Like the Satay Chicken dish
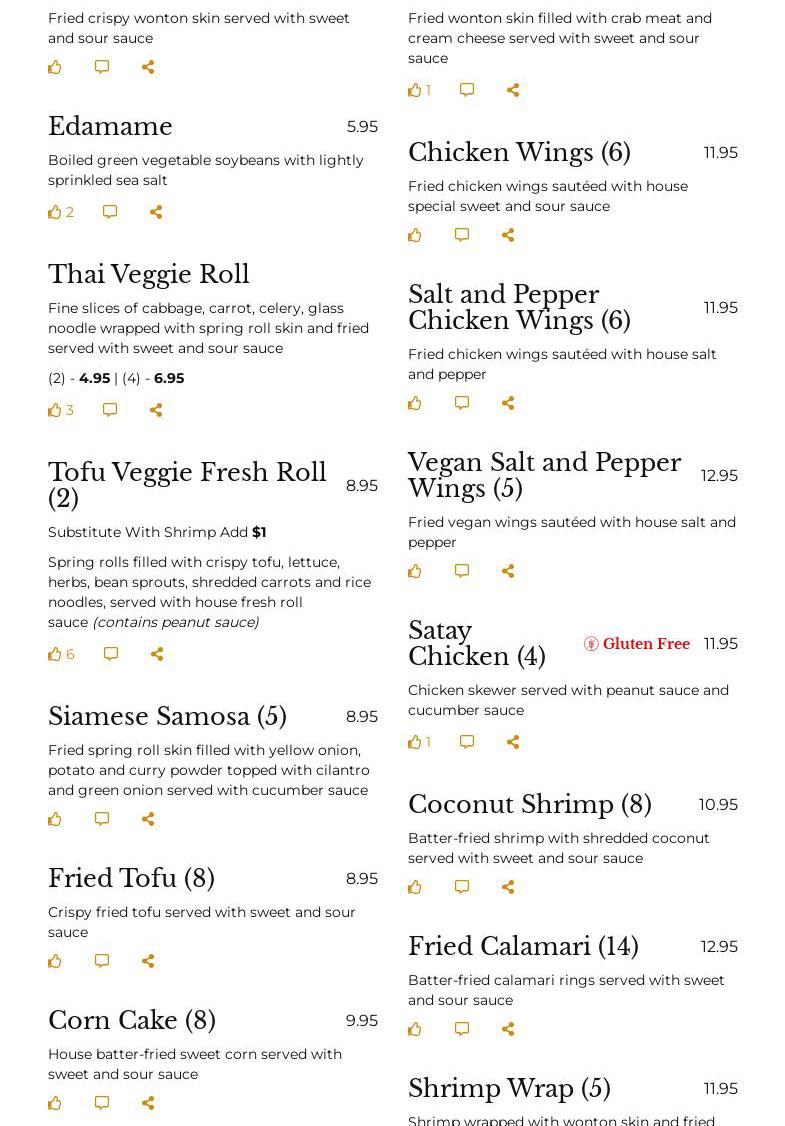785x1126 pixels. (415, 742)
